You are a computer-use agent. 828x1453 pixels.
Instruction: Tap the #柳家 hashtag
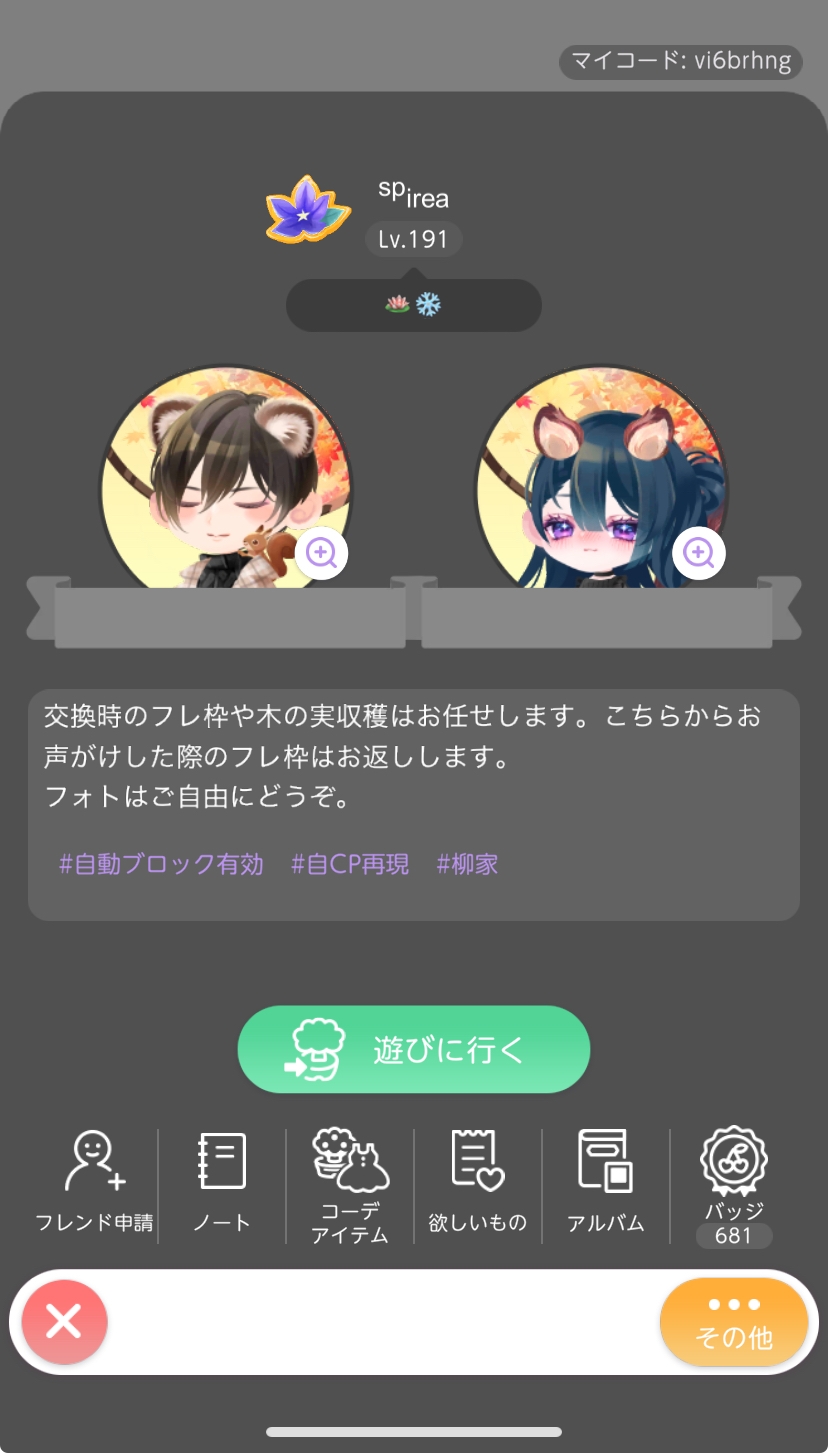467,864
